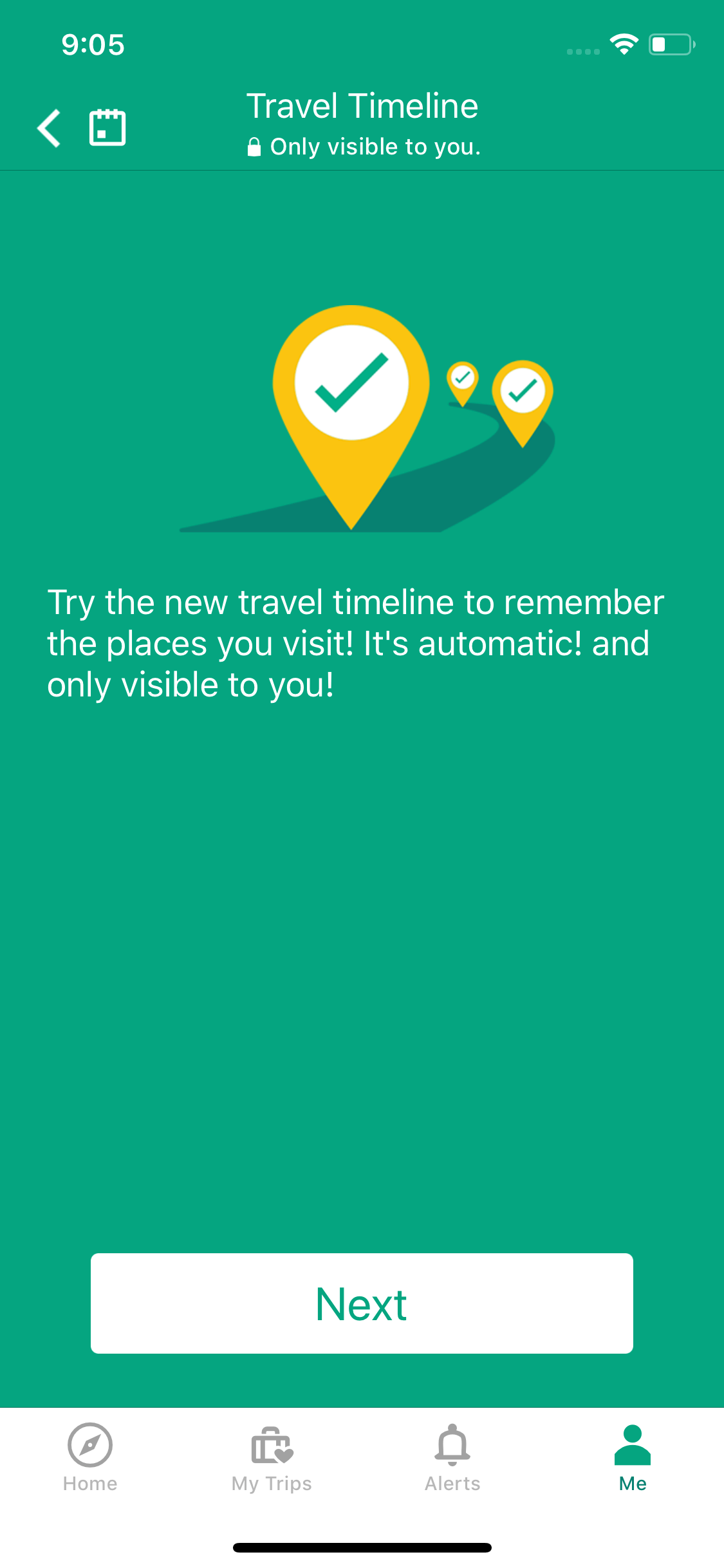Tap the Next button

pyautogui.click(x=362, y=1303)
